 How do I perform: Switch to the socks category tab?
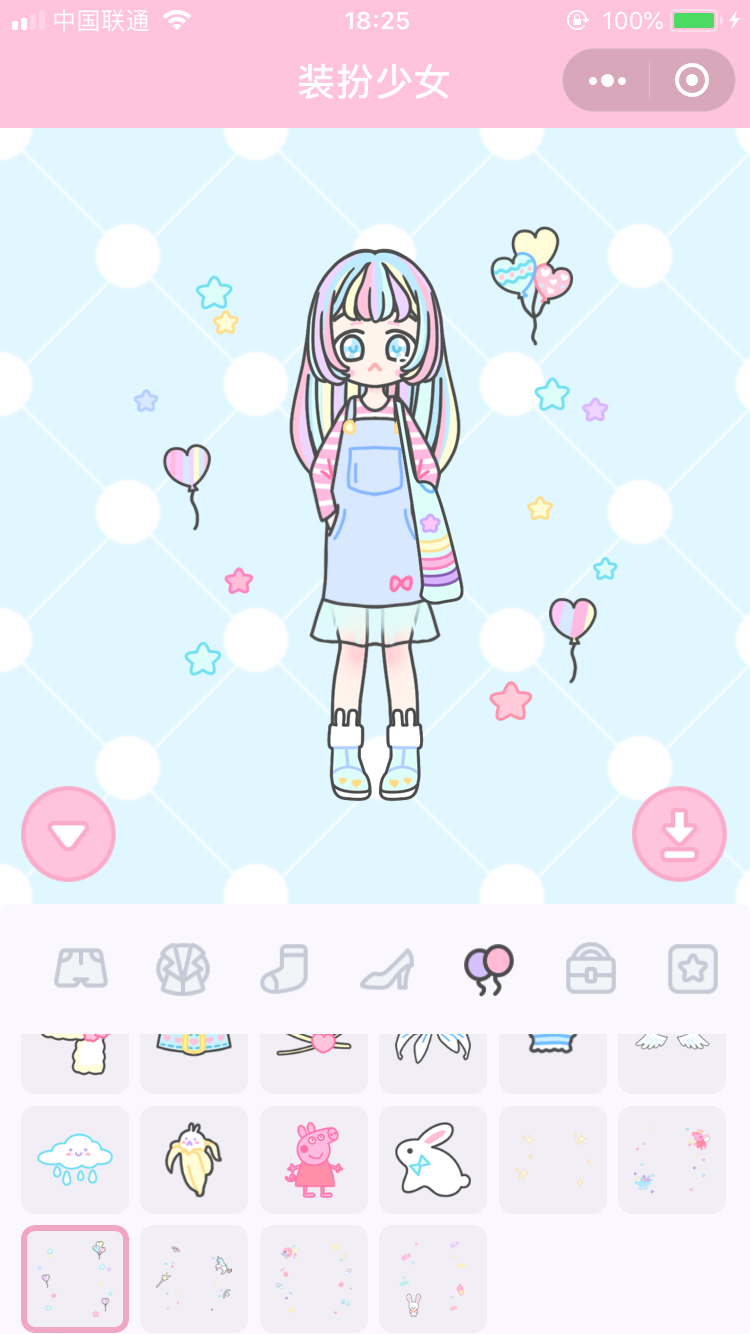(x=285, y=968)
